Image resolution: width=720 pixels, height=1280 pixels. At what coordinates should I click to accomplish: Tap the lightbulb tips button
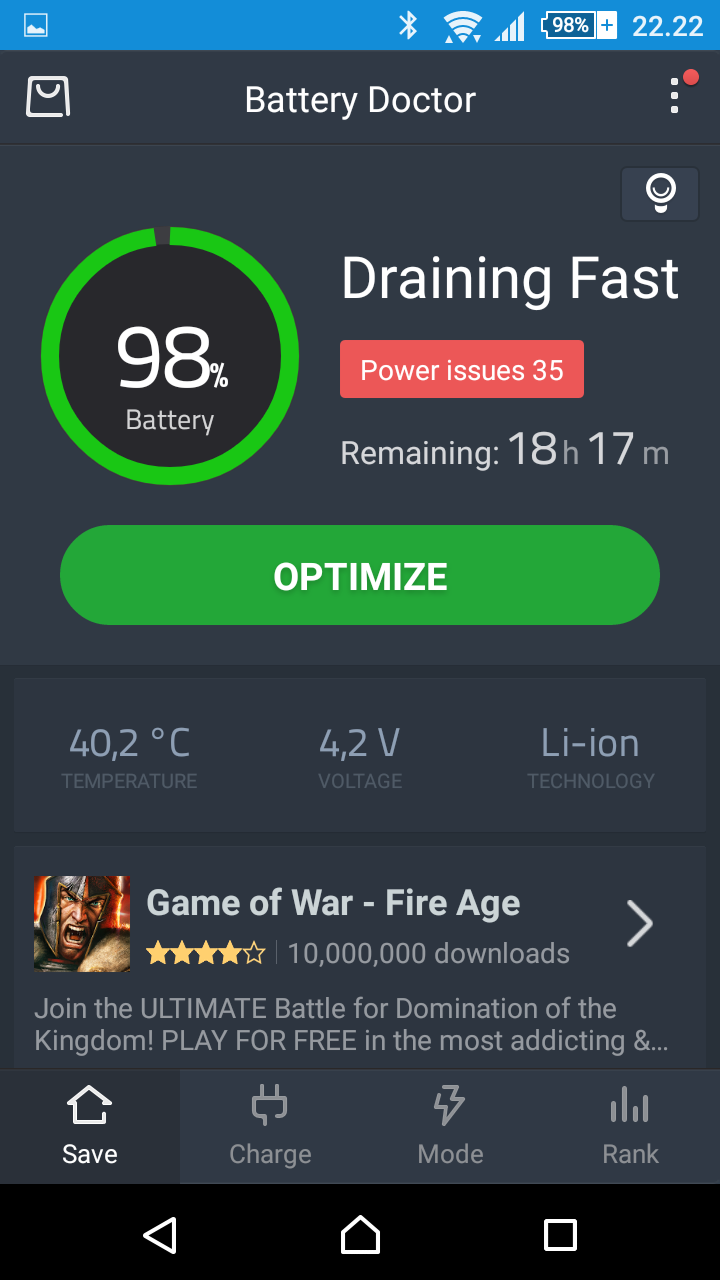[x=659, y=193]
